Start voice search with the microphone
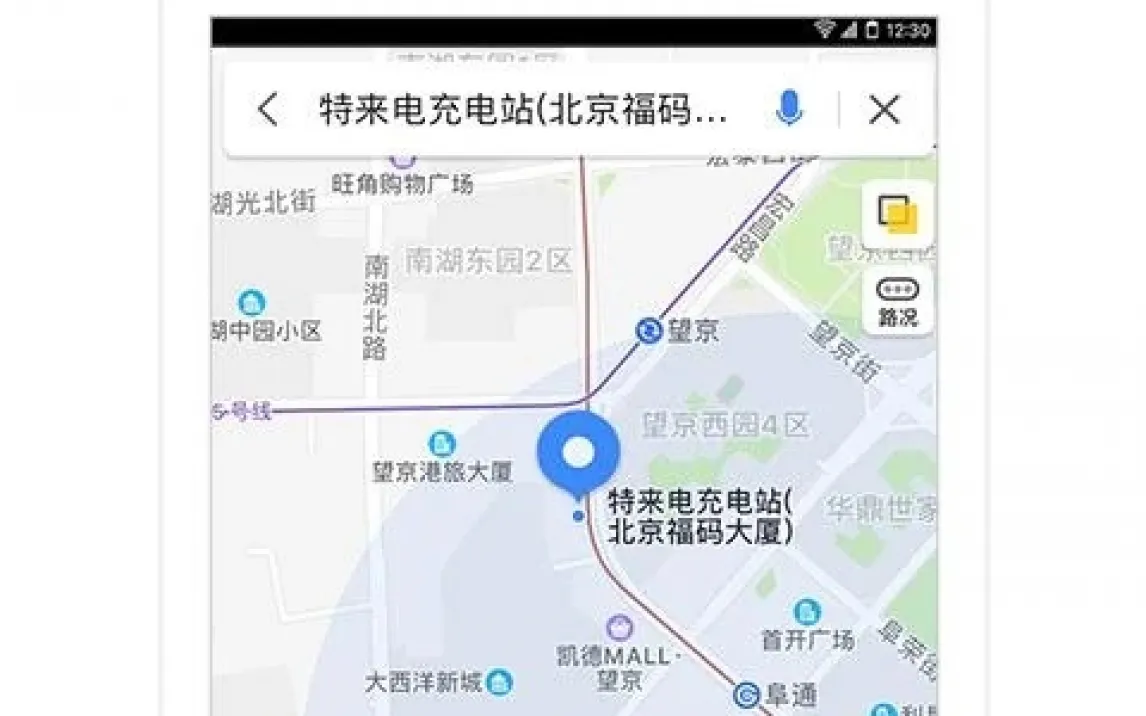The width and height of the screenshot is (1146, 716). (789, 109)
